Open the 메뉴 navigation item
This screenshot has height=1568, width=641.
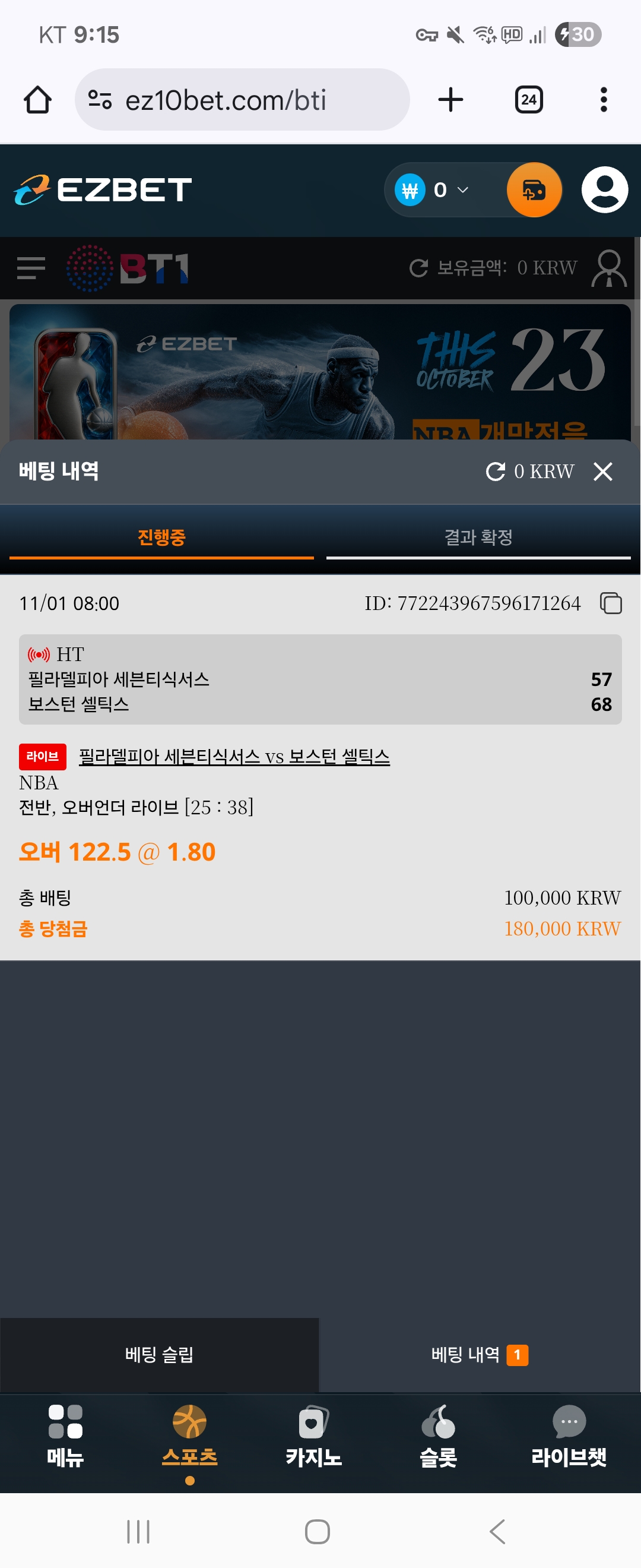point(65,1436)
